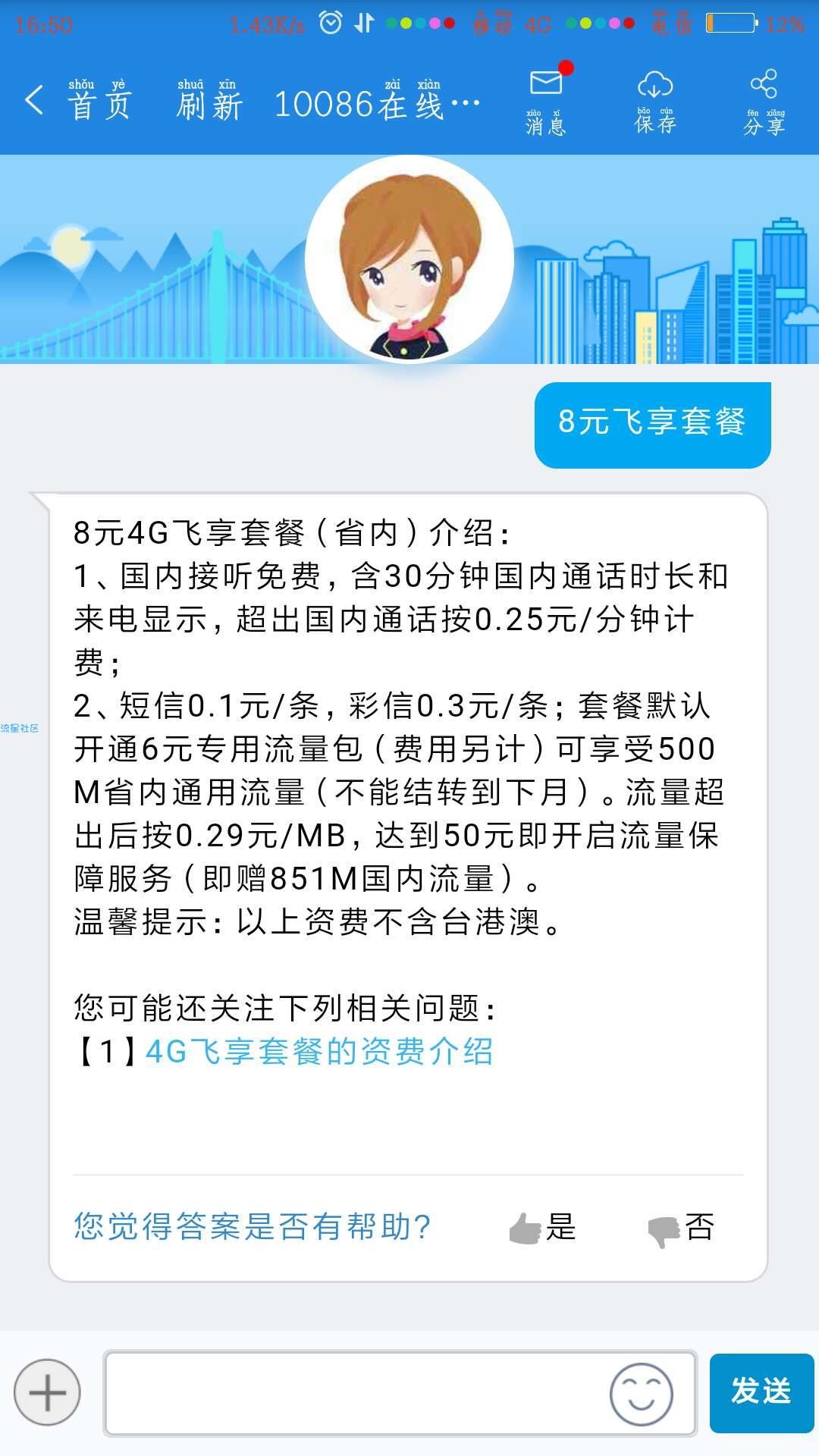The image size is (819, 1456).
Task: Open the 首页 home page
Action: pyautogui.click(x=99, y=102)
